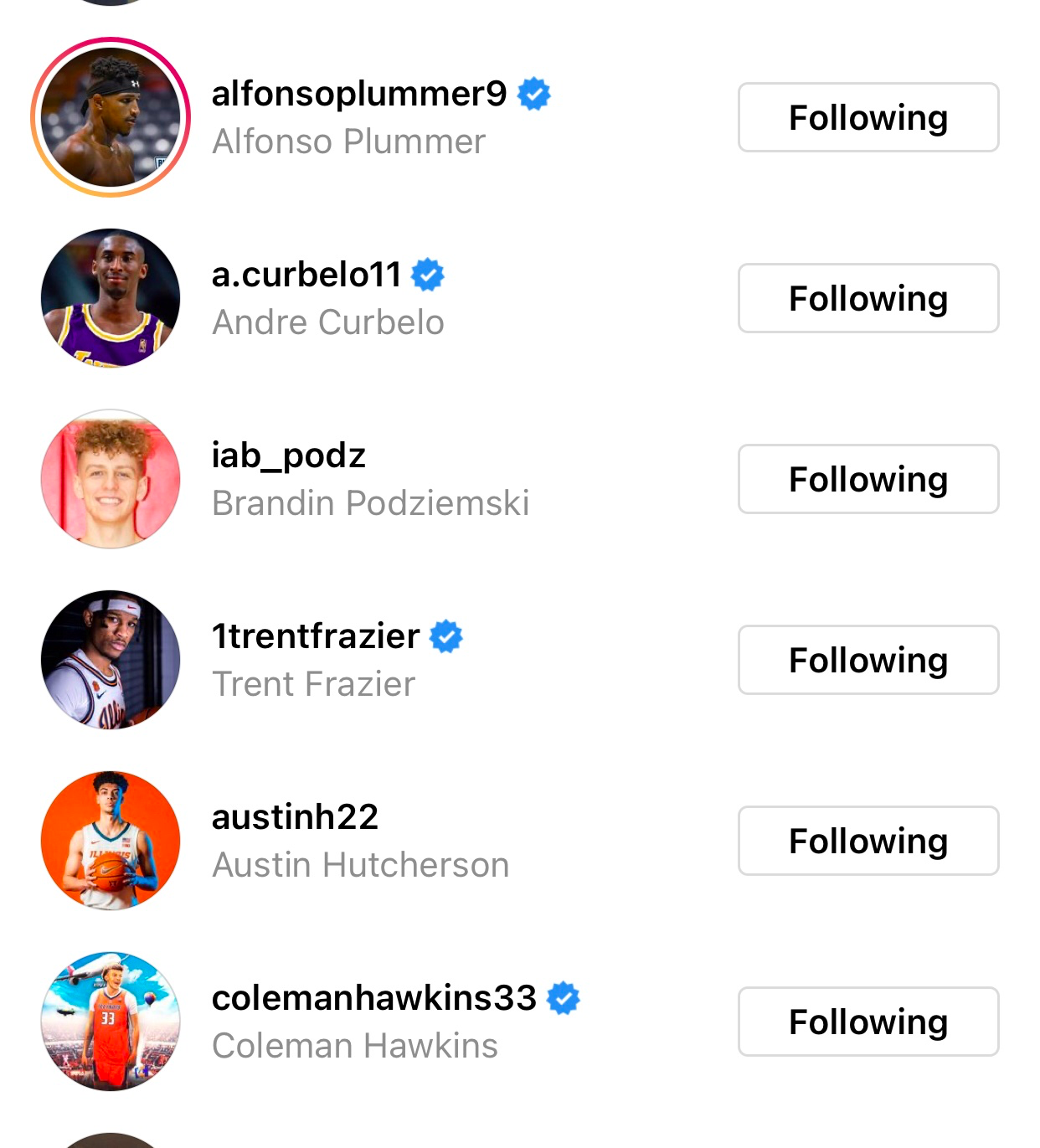Open a.curbelo11 profile row
Viewport: 1040px width, 1148px height.
pyautogui.click(x=327, y=298)
